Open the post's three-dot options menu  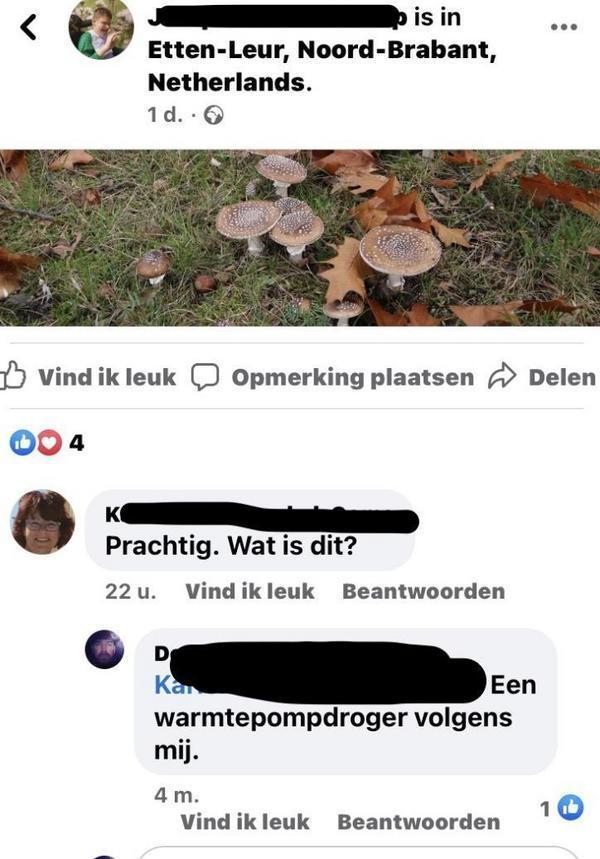pyautogui.click(x=564, y=27)
